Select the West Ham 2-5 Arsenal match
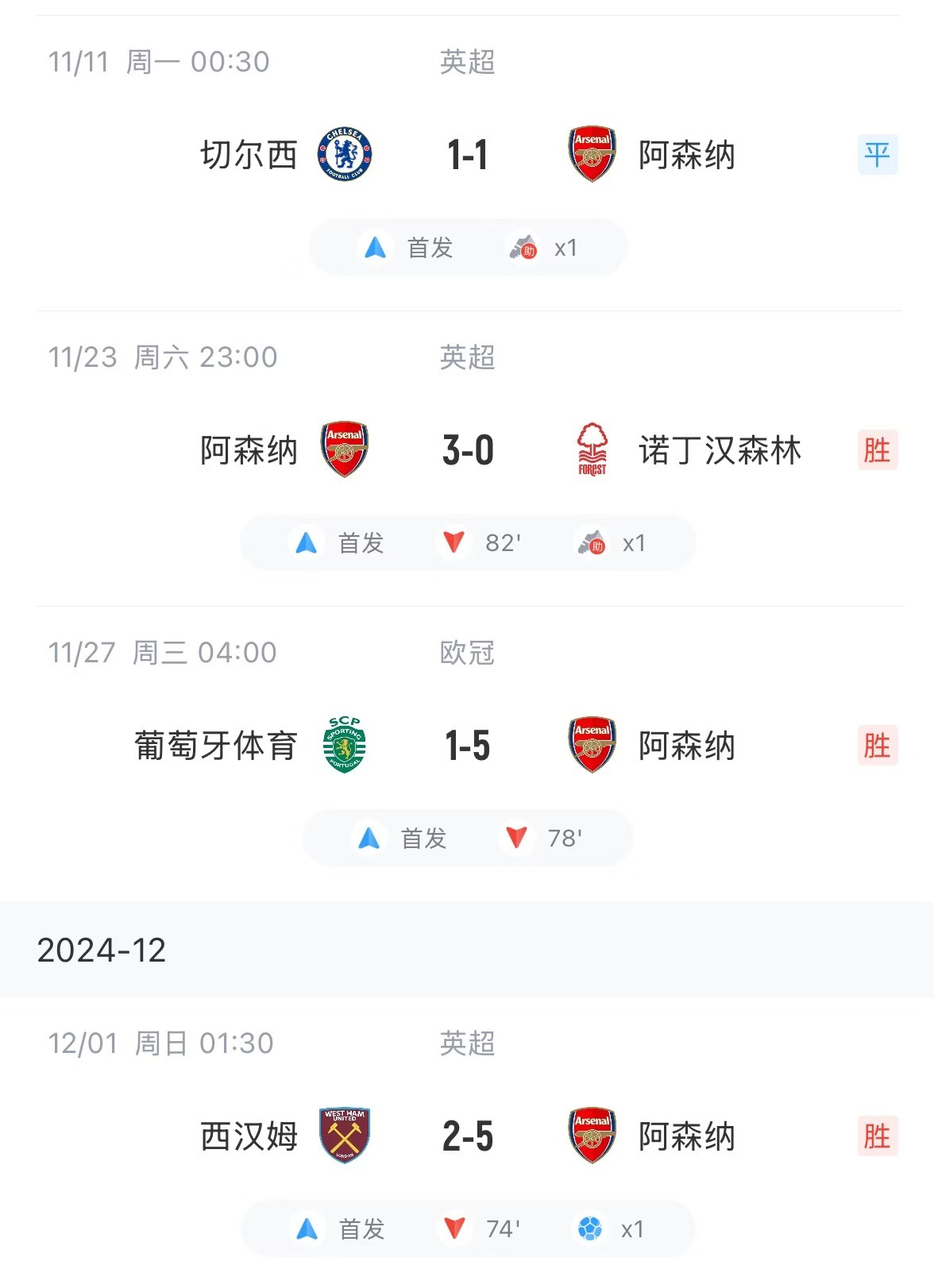This screenshot has width=934, height=1288. pyautogui.click(x=467, y=1136)
